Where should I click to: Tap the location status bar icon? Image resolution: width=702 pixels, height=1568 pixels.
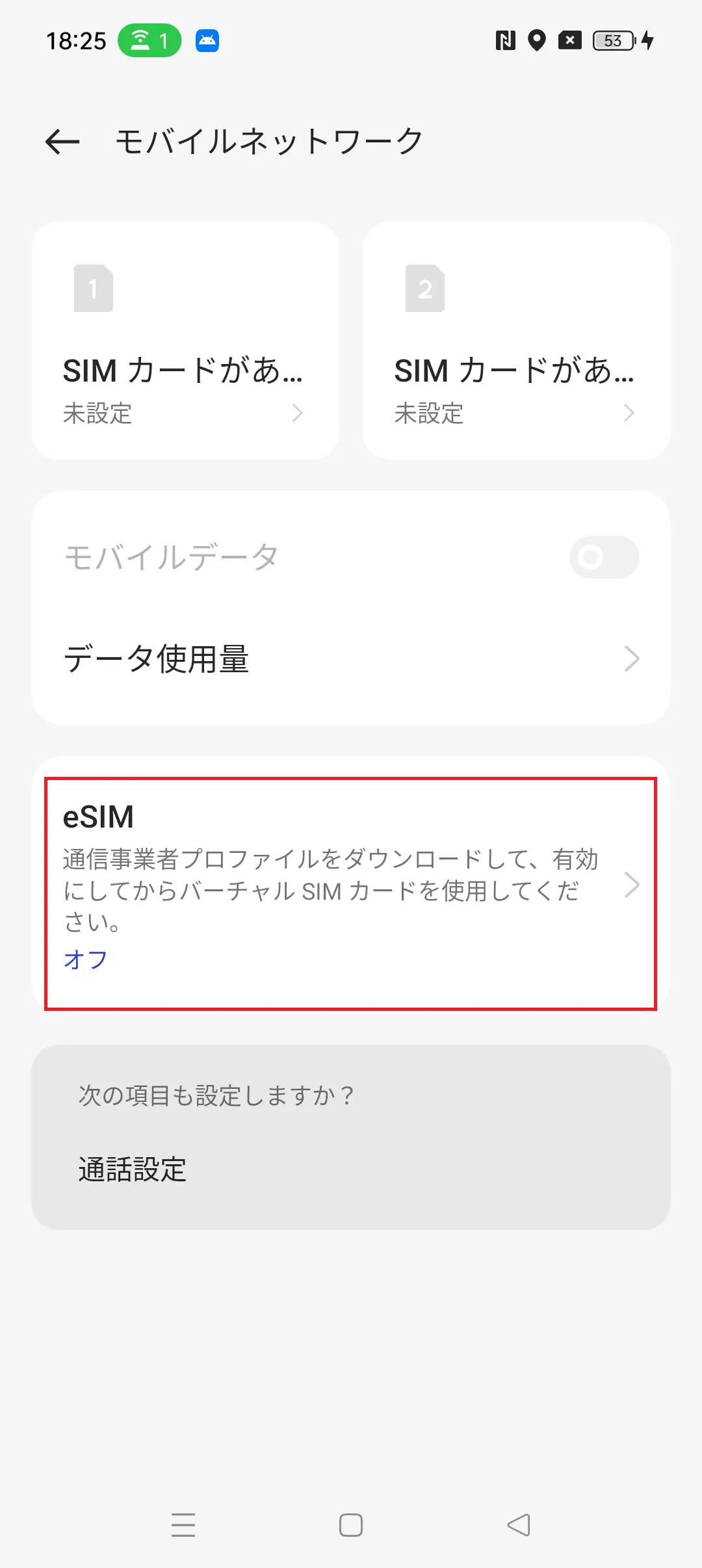point(537,40)
